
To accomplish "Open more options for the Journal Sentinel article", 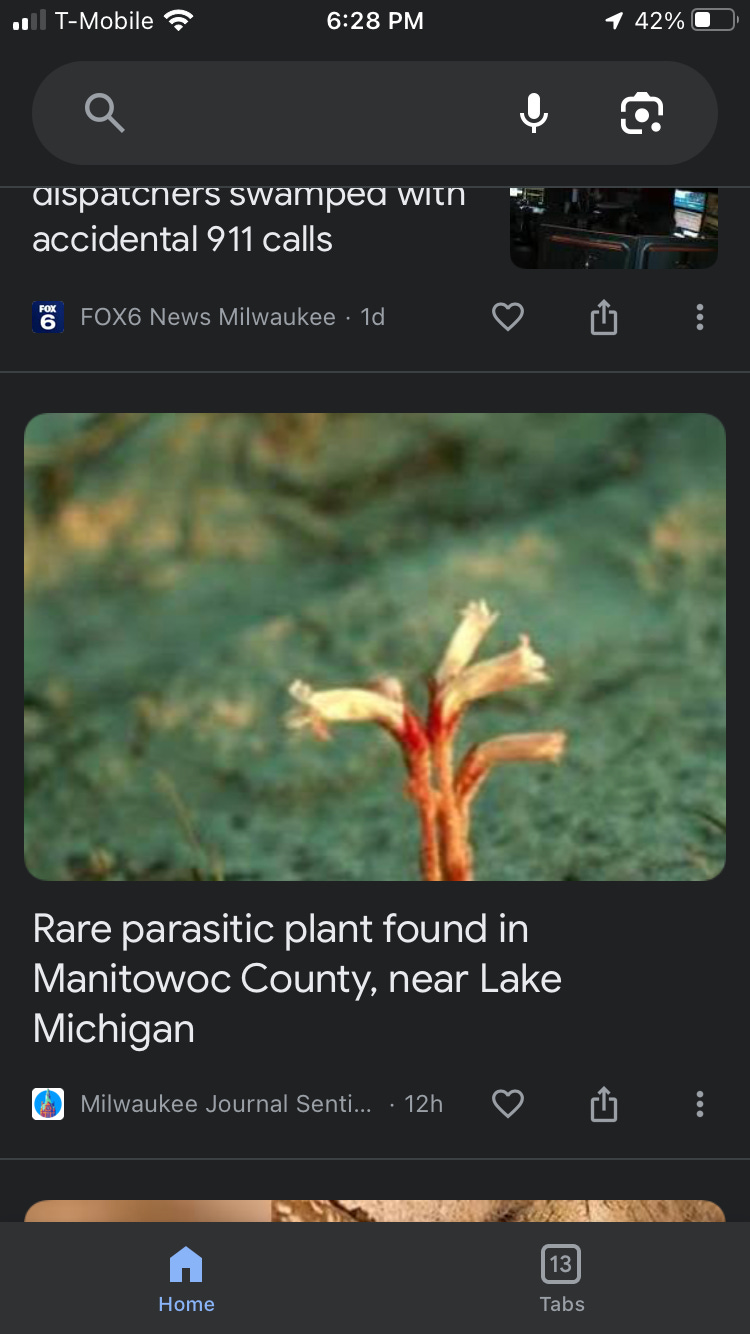I will pyautogui.click(x=699, y=1104).
